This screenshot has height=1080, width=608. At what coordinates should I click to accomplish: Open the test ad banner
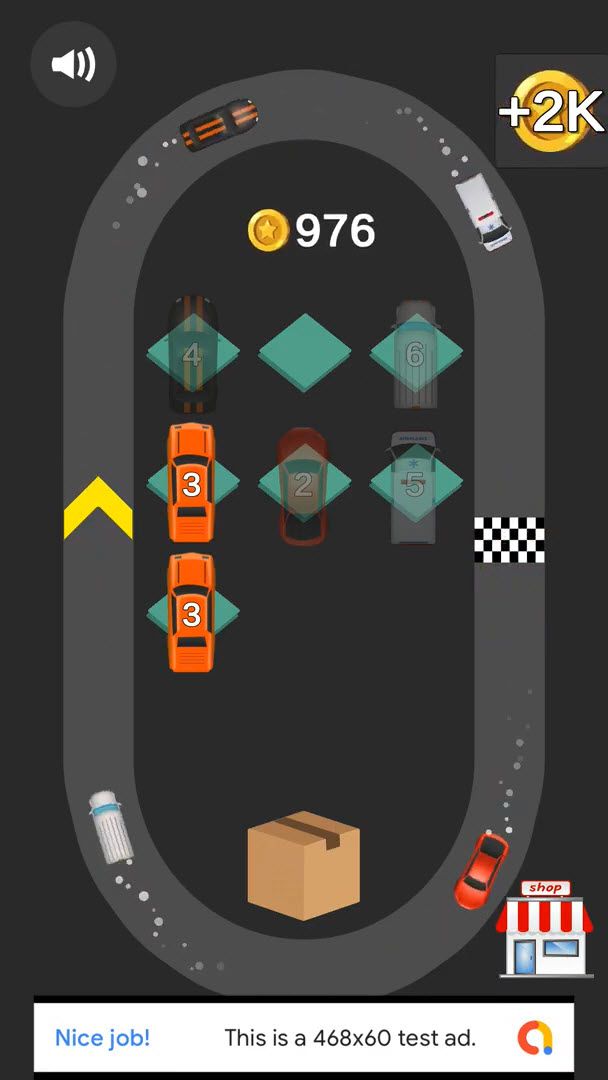pyautogui.click(x=304, y=1038)
